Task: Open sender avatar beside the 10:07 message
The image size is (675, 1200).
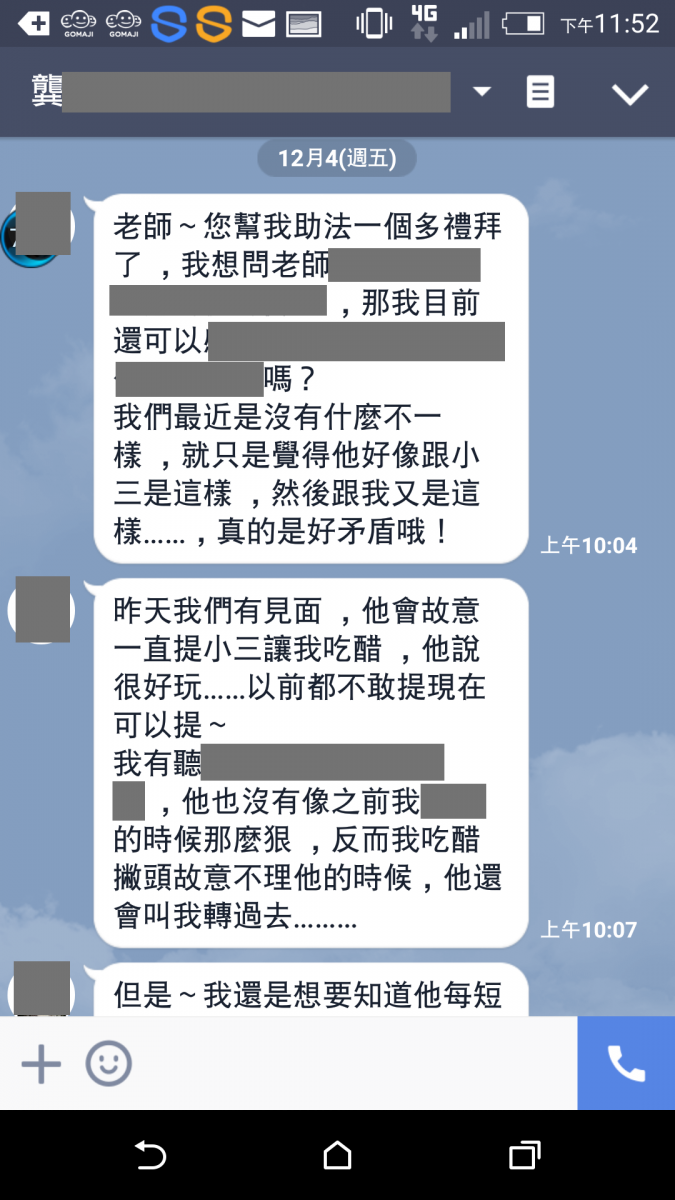Action: pos(42,608)
